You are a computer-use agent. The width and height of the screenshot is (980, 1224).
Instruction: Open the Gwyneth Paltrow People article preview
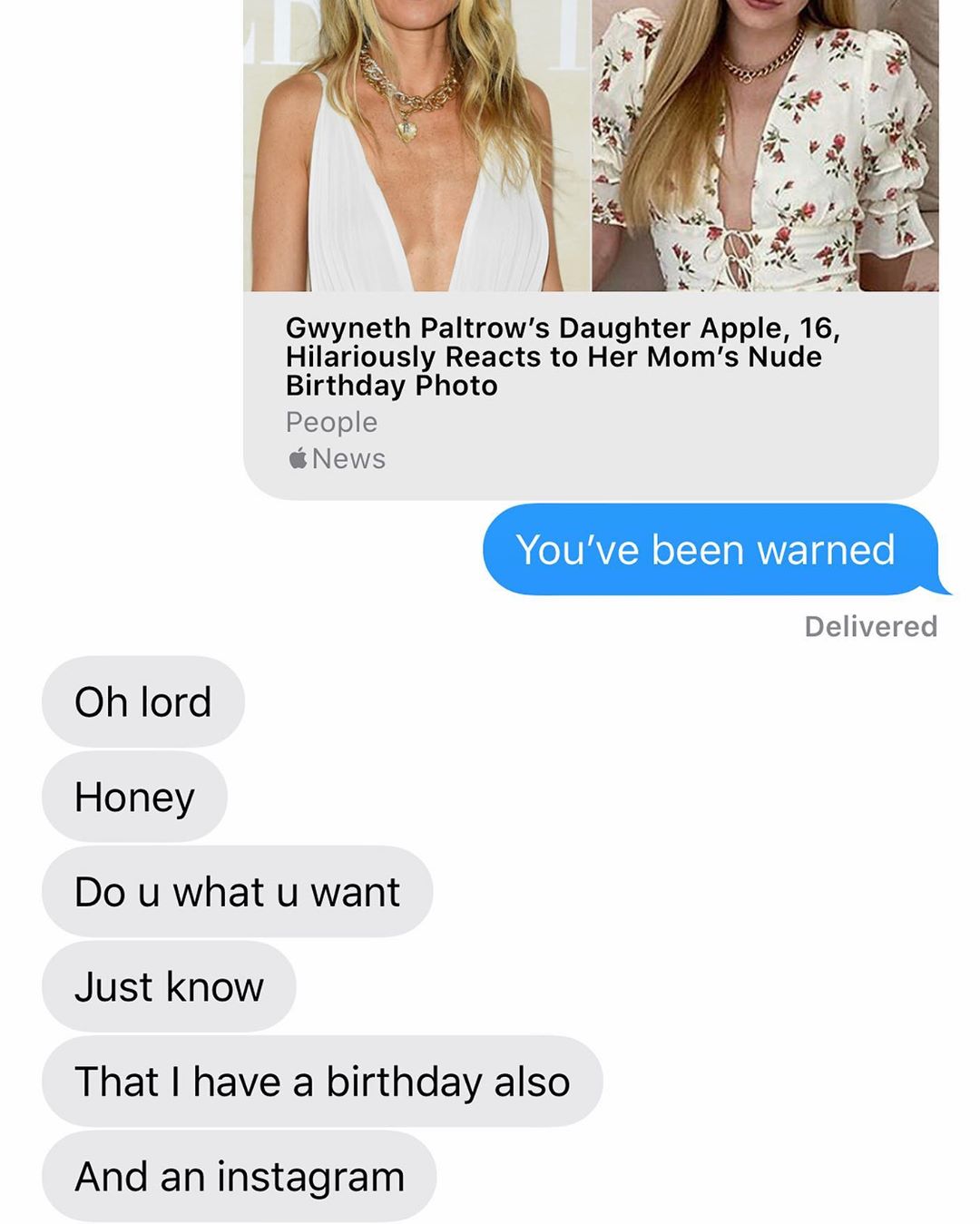(x=562, y=357)
